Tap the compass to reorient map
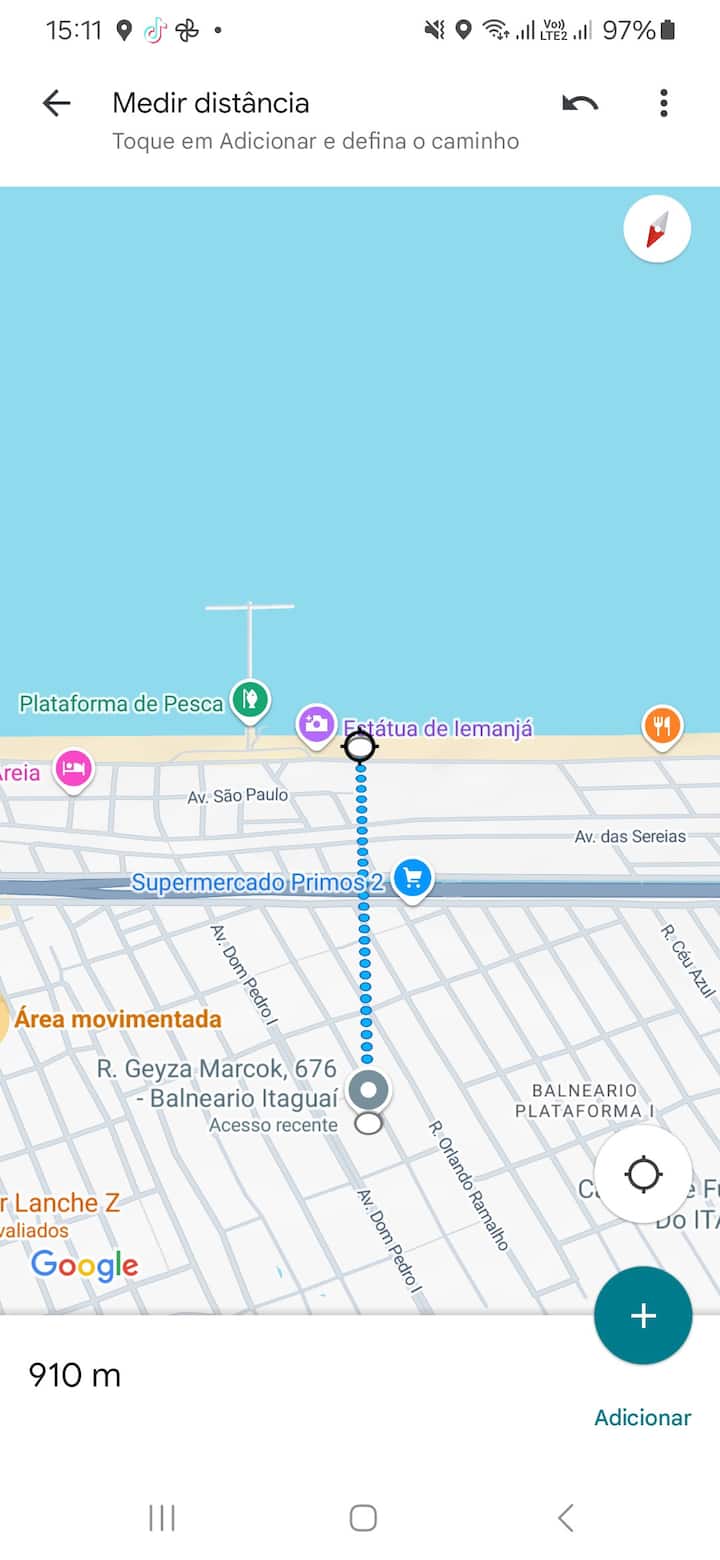The height and width of the screenshot is (1560, 720). [657, 229]
